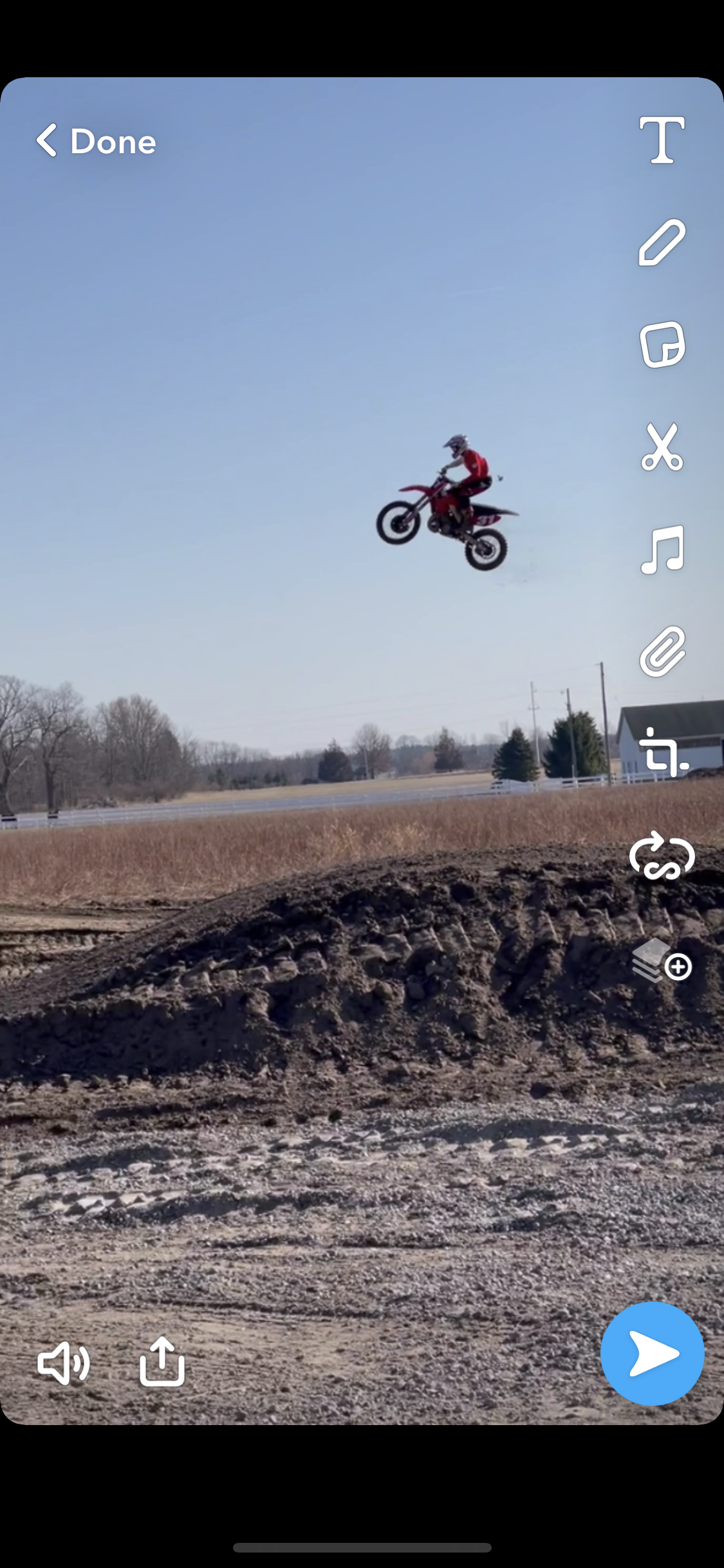Mute the video sound
The height and width of the screenshot is (1568, 724).
pos(64,1363)
